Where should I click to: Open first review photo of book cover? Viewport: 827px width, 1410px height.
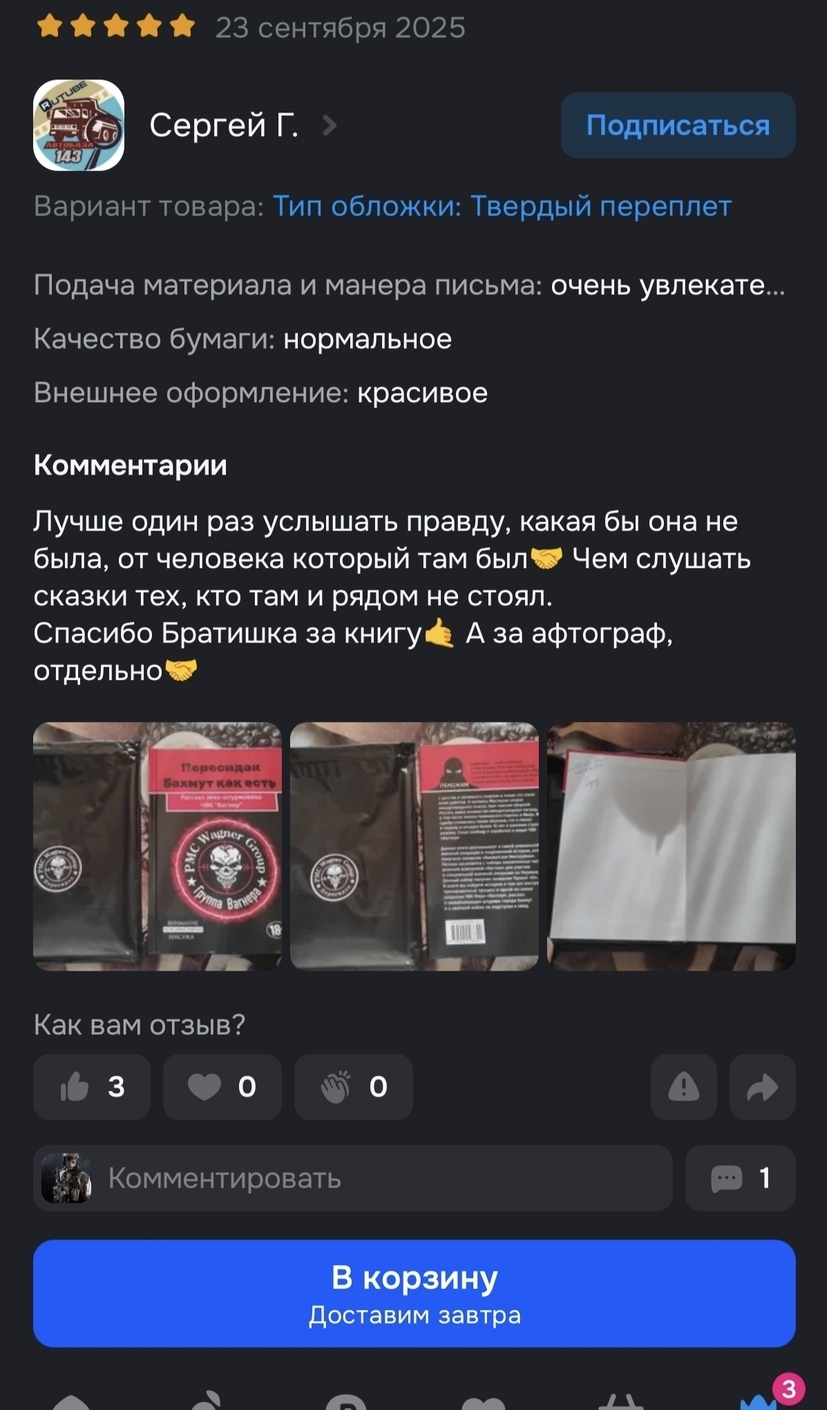pyautogui.click(x=157, y=846)
